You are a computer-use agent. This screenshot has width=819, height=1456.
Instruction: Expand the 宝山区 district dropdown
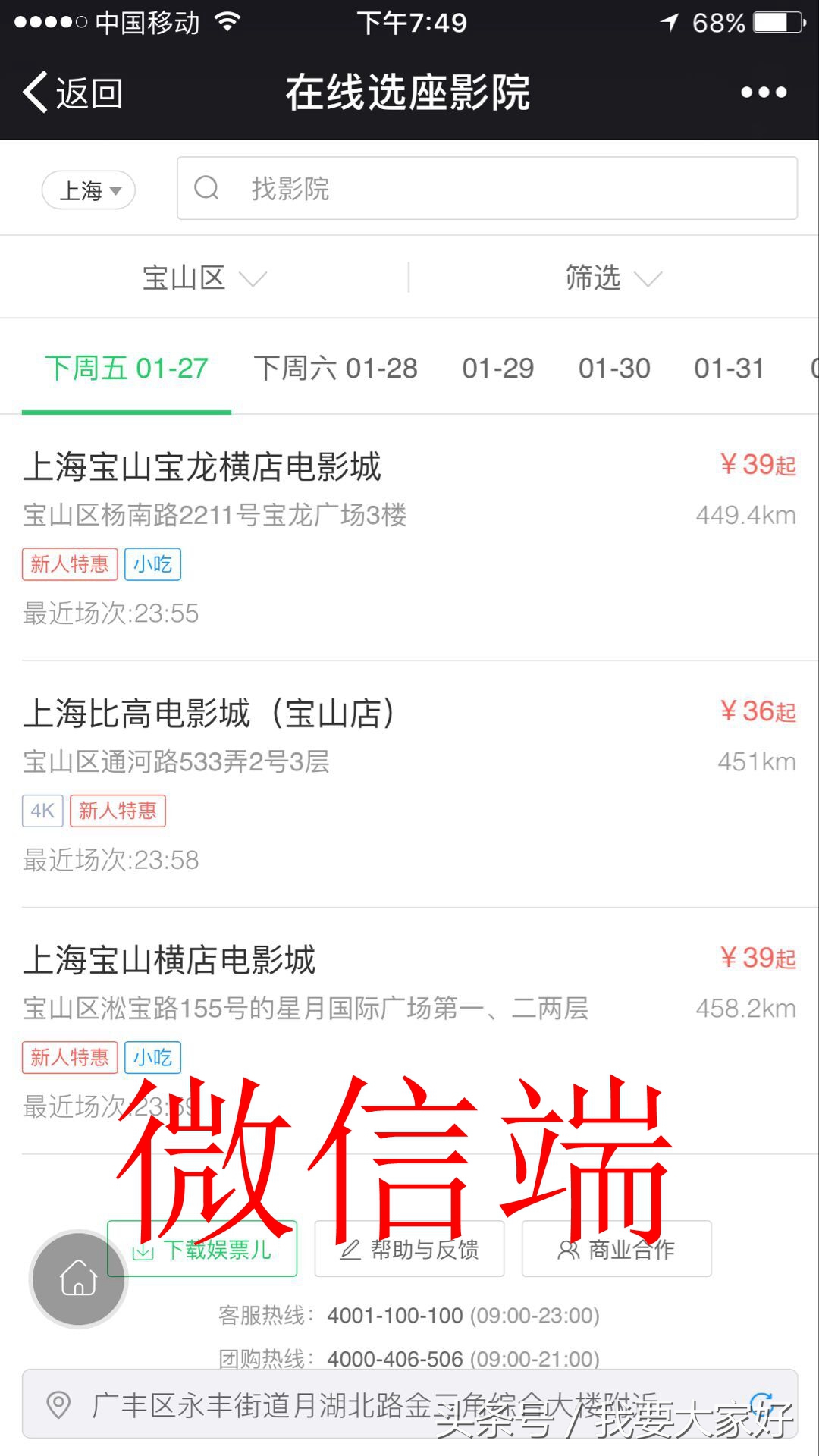pyautogui.click(x=203, y=278)
